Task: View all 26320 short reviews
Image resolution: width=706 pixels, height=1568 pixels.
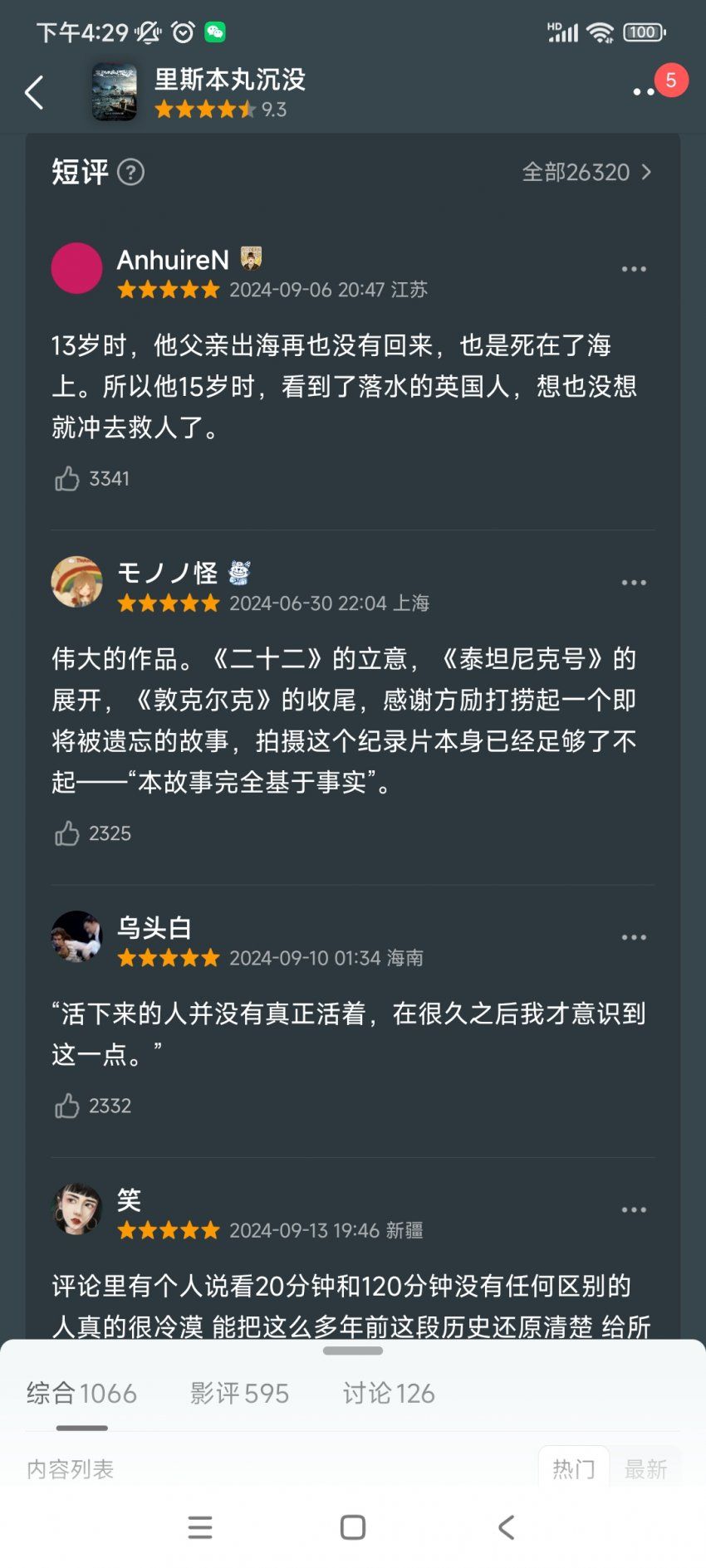Action: click(586, 172)
